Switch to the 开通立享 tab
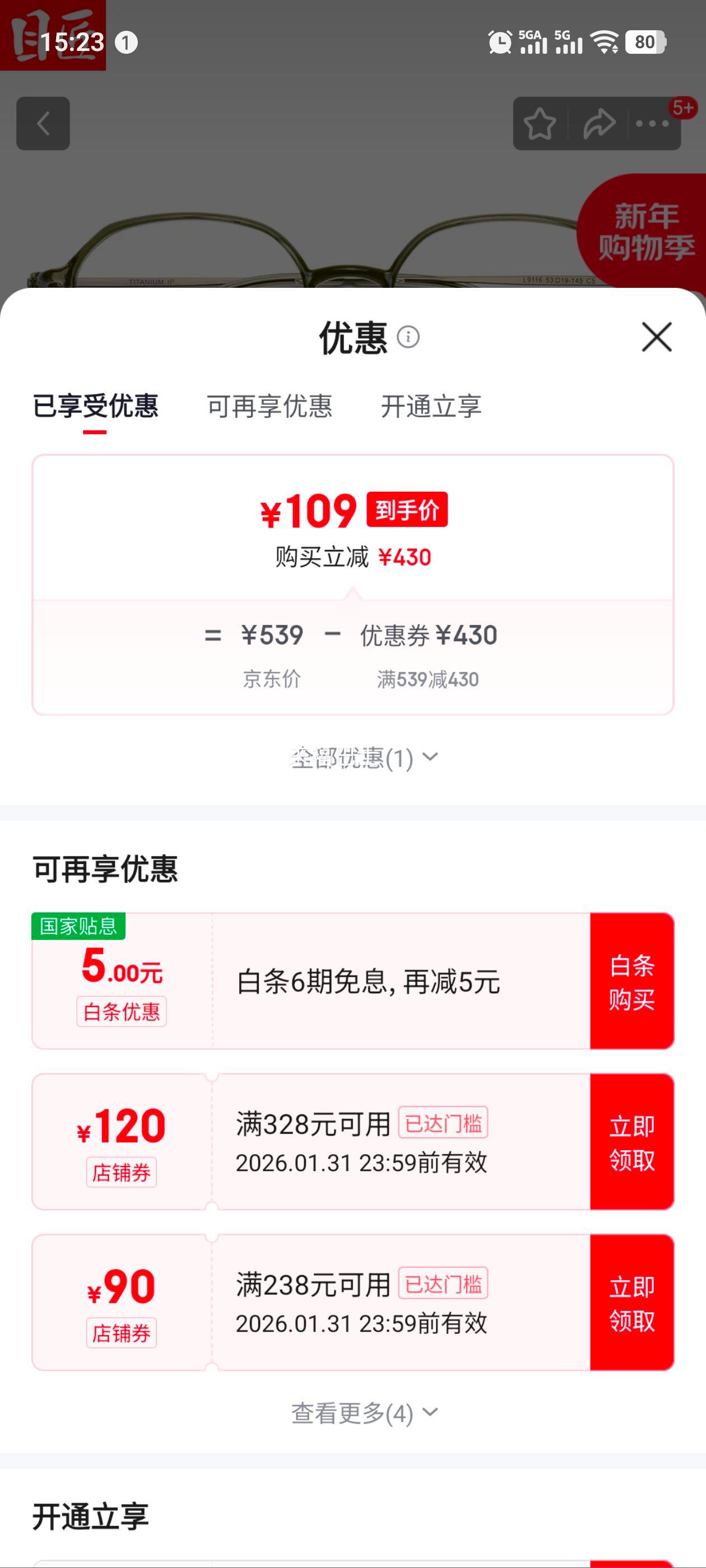The width and height of the screenshot is (706, 1568). [x=431, y=408]
